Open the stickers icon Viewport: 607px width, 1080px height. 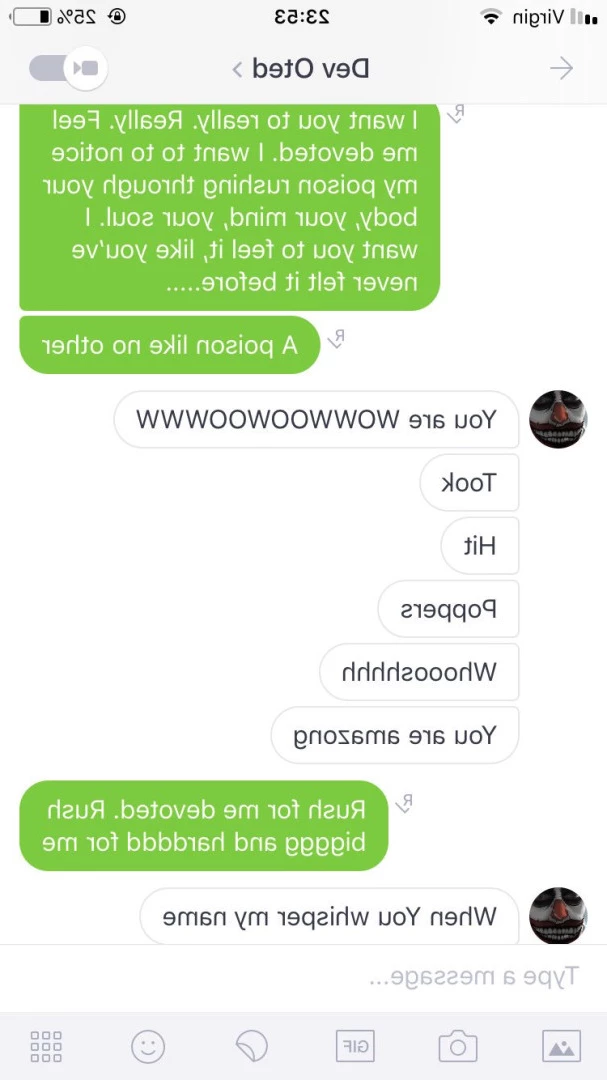click(252, 1046)
